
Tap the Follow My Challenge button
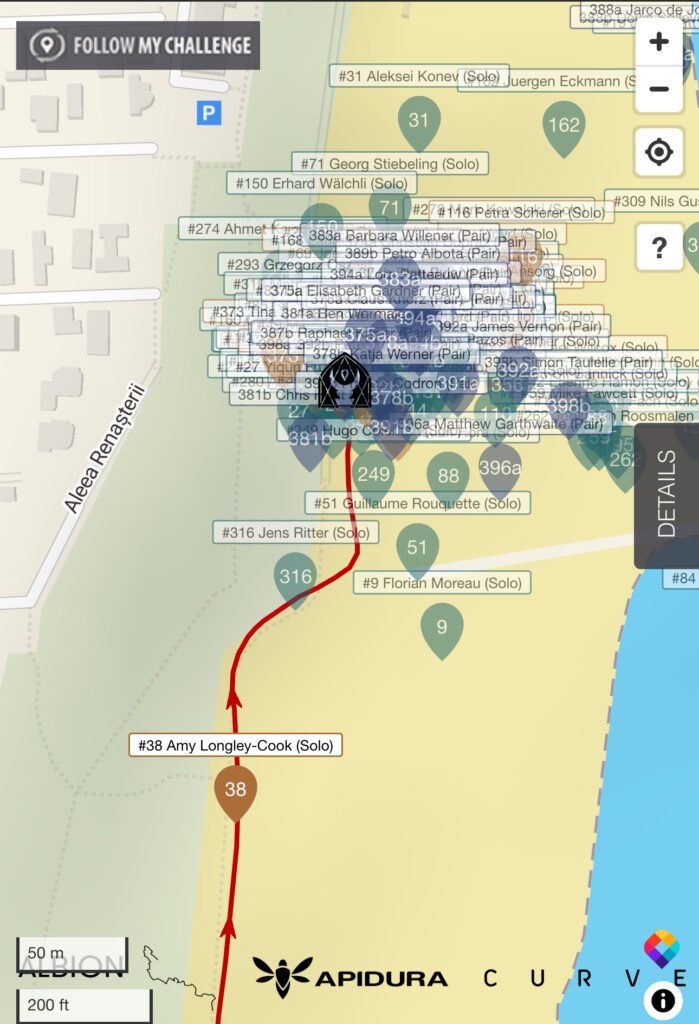[x=138, y=46]
